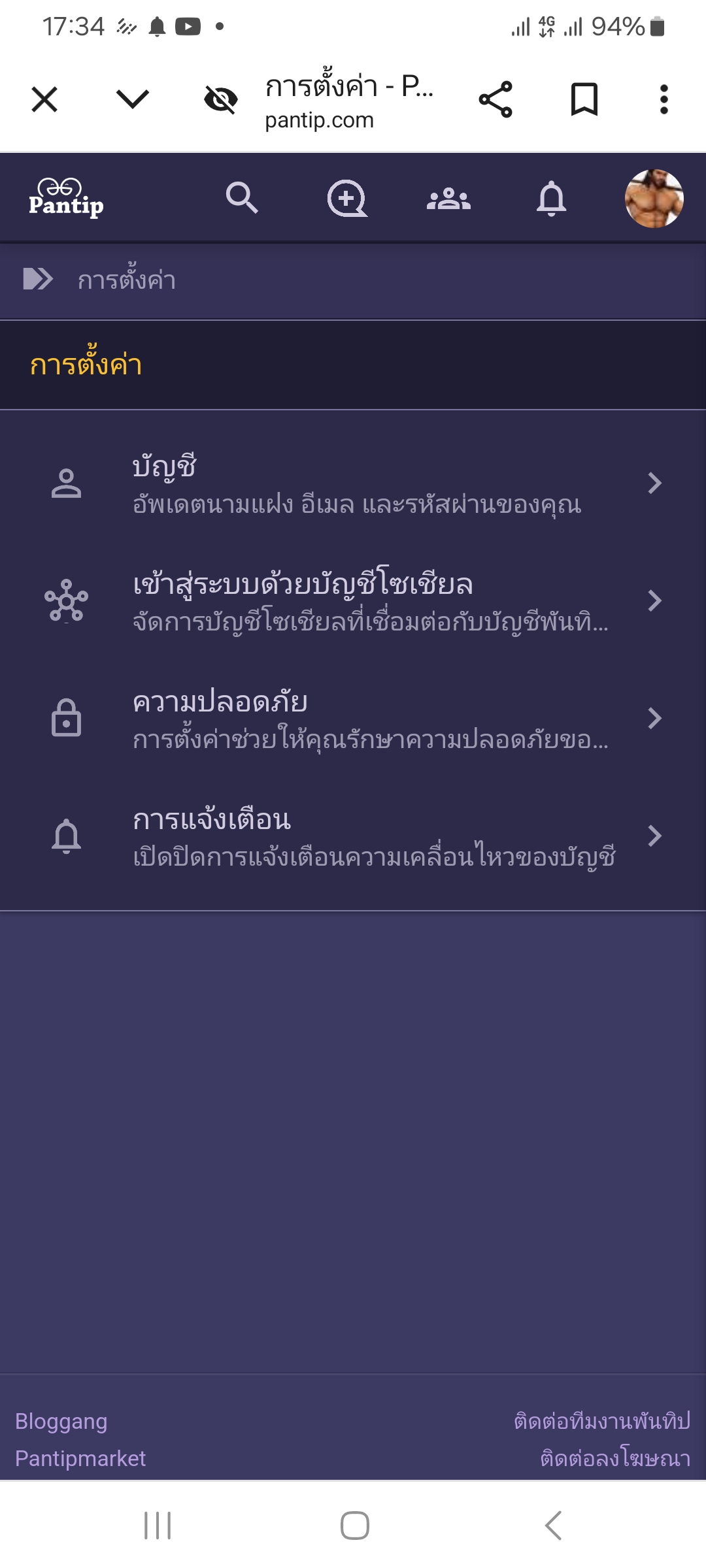
Task: Open the Pantip notifications bell
Action: coord(551,198)
